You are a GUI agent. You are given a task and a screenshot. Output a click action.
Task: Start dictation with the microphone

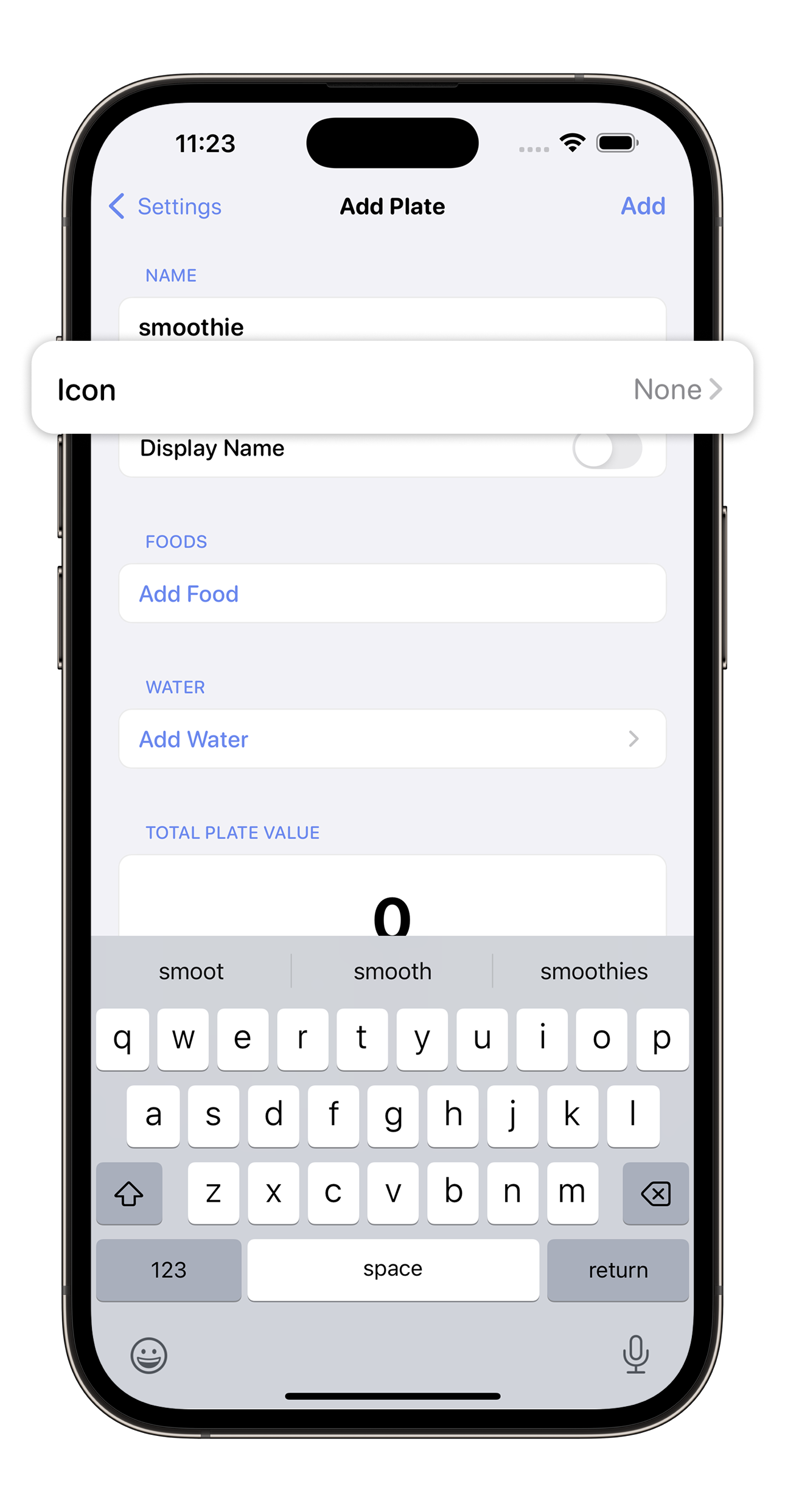(x=635, y=1354)
